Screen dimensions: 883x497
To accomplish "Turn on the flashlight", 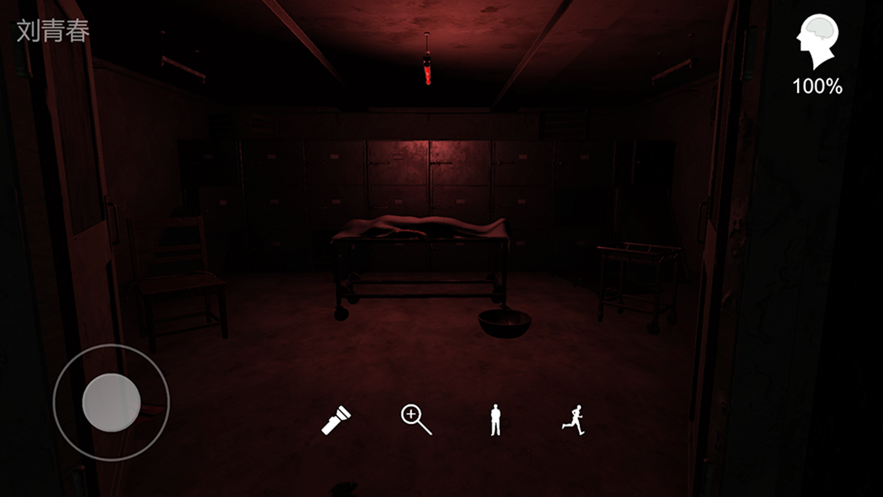I will (x=336, y=419).
